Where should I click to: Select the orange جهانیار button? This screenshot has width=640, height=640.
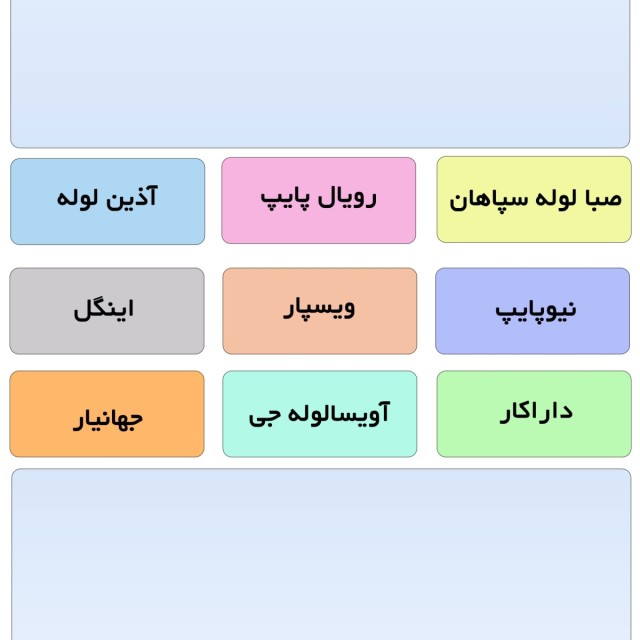pos(107,414)
